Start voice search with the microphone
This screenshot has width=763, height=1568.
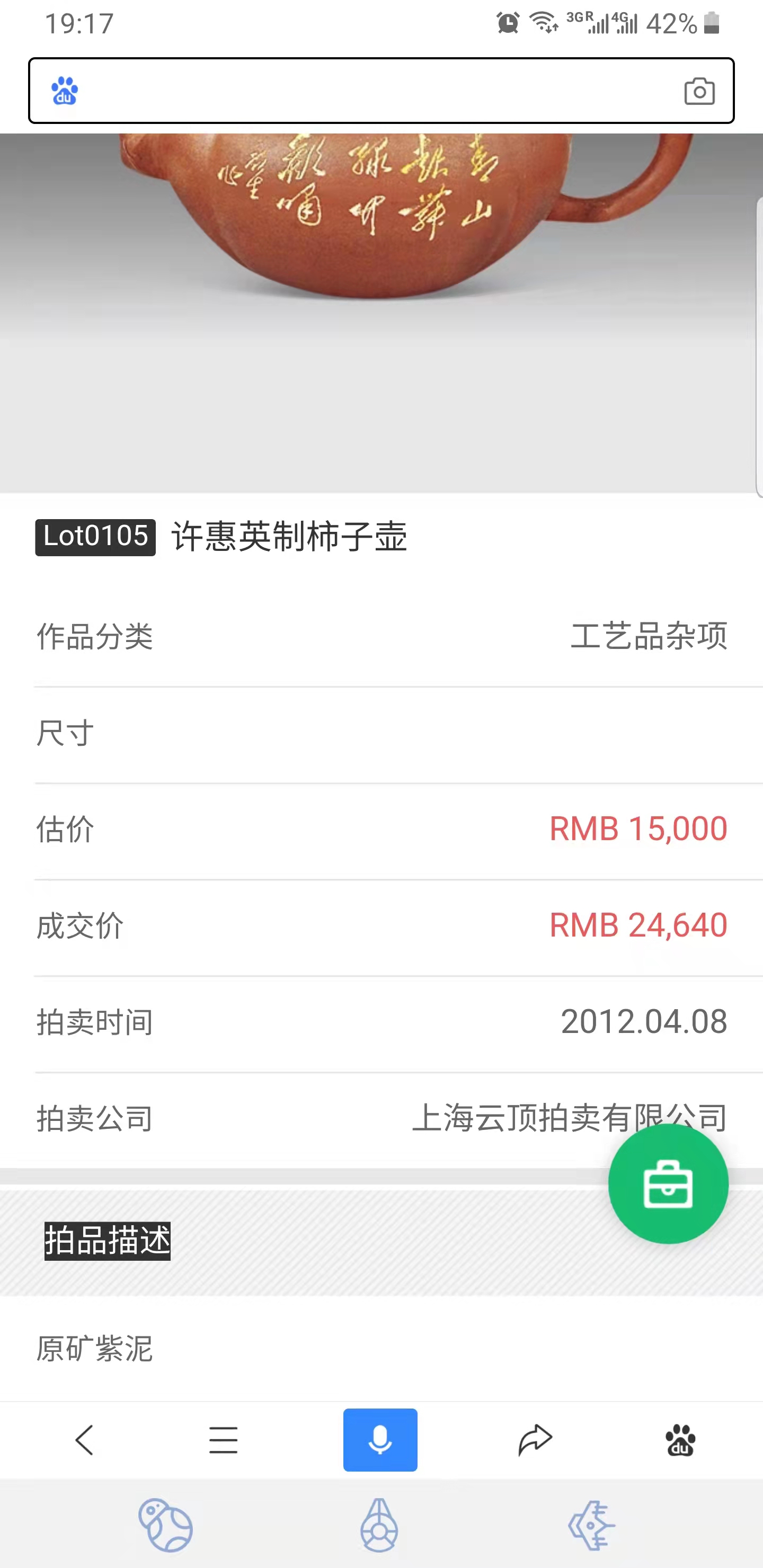click(380, 1440)
